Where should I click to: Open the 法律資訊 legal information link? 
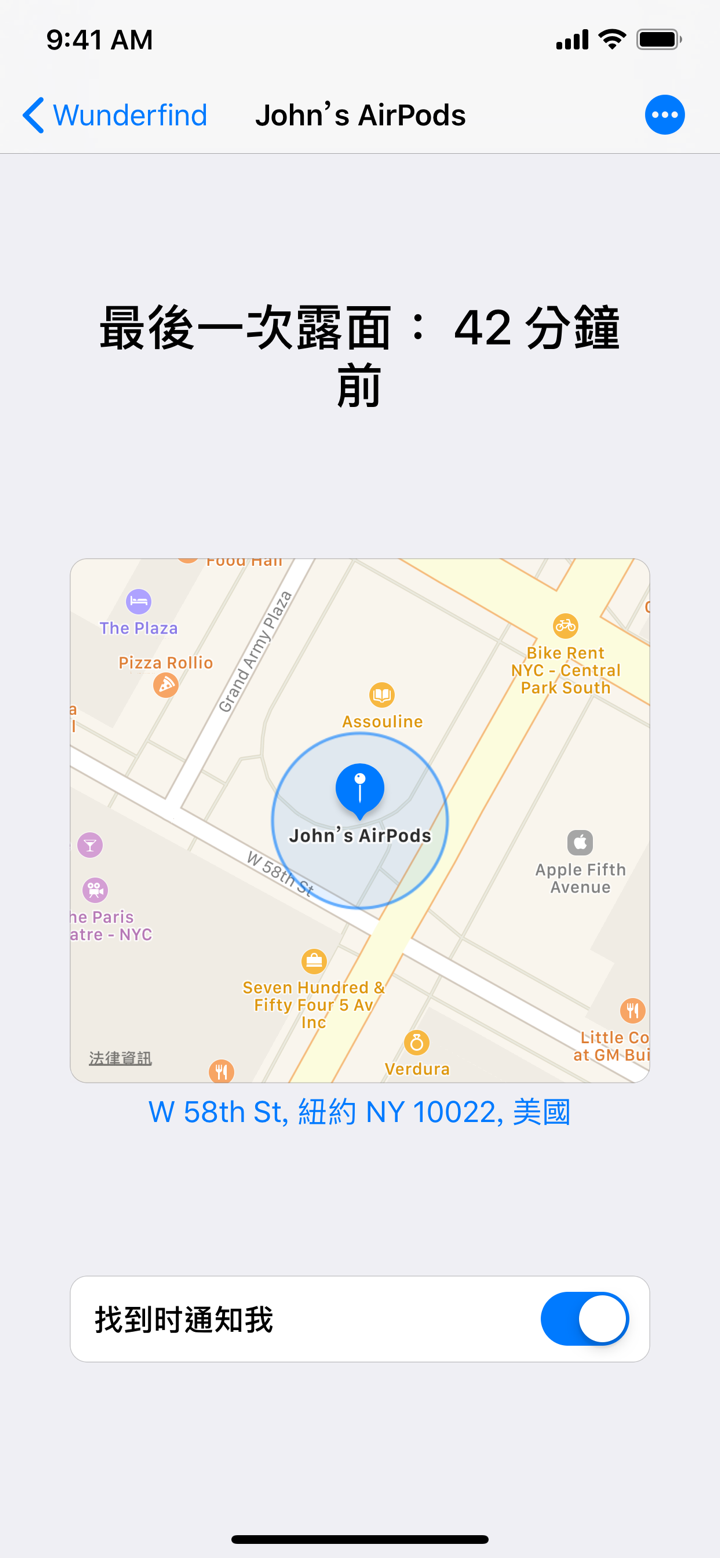[x=119, y=1056]
